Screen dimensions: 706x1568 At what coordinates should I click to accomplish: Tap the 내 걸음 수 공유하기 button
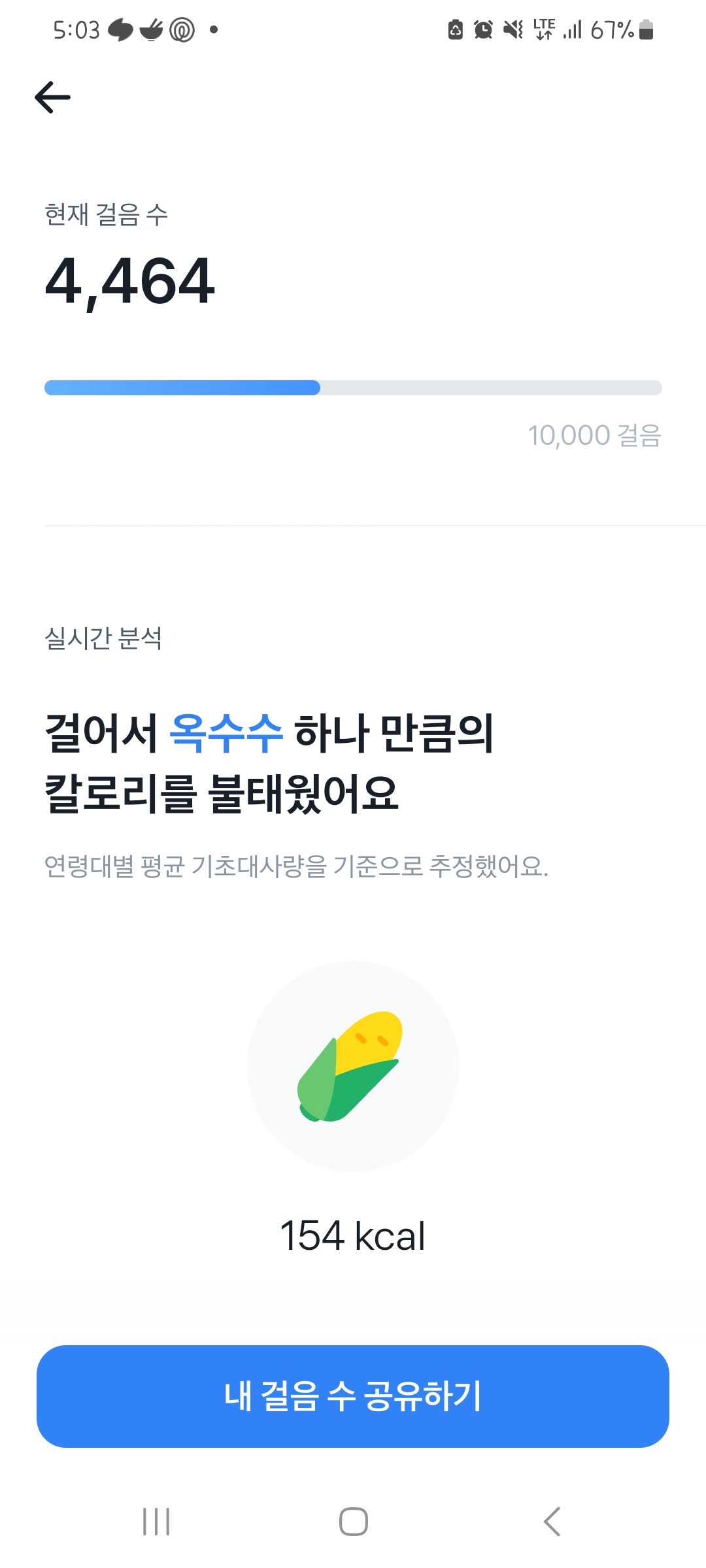point(353,1396)
